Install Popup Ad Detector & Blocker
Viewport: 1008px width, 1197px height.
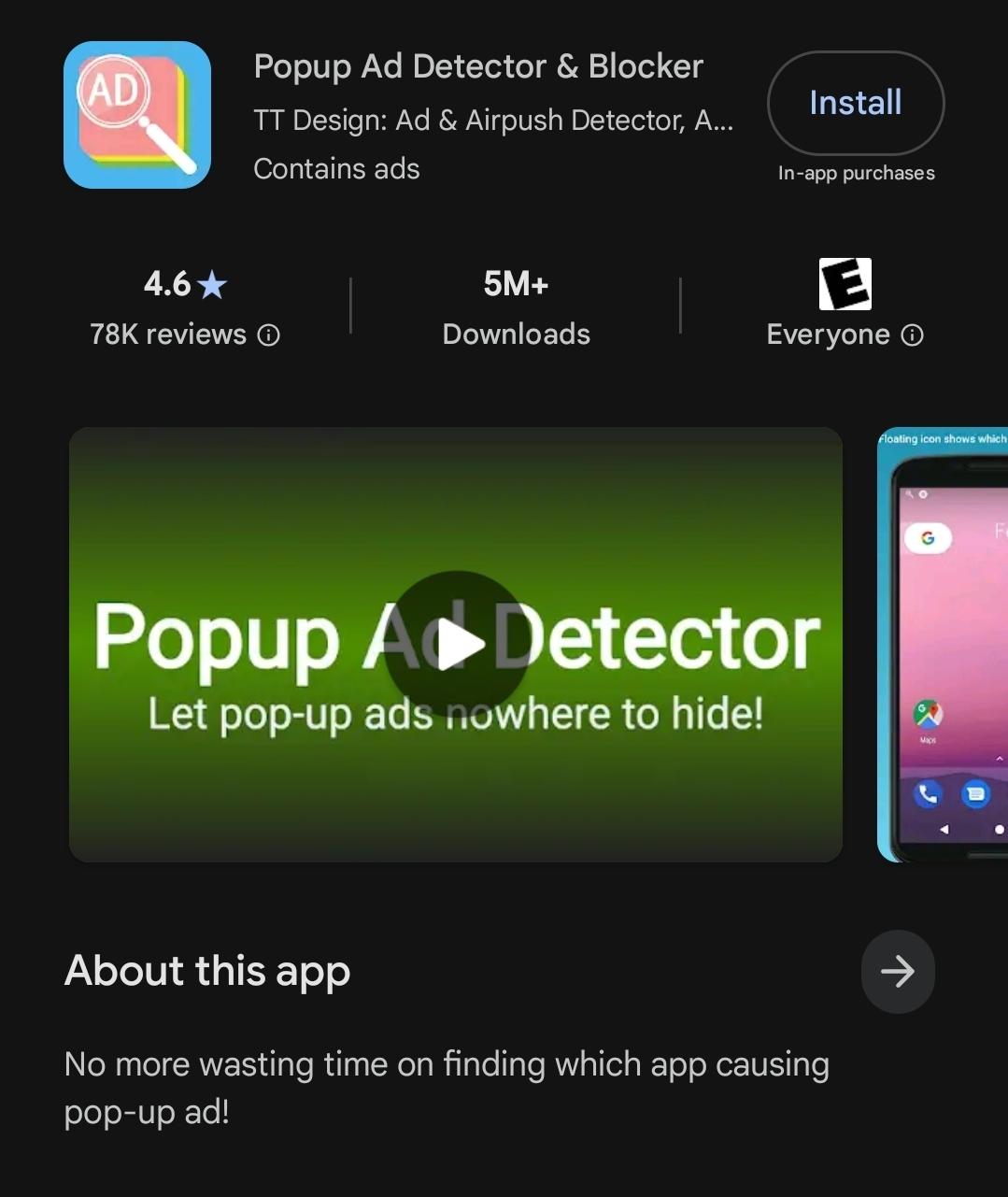click(855, 103)
